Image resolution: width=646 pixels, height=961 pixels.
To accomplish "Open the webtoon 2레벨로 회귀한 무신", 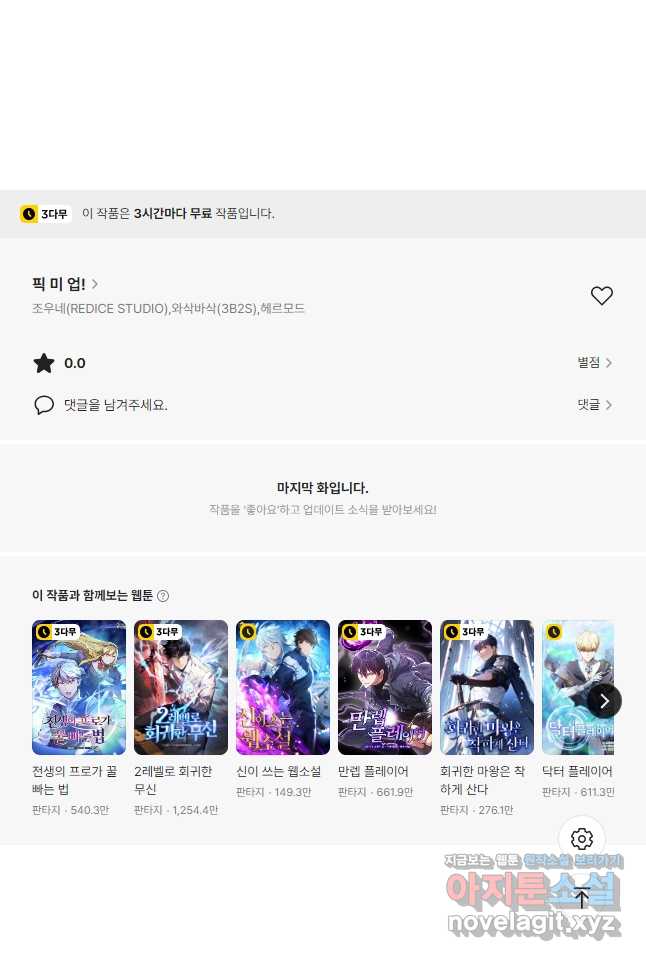I will [181, 687].
